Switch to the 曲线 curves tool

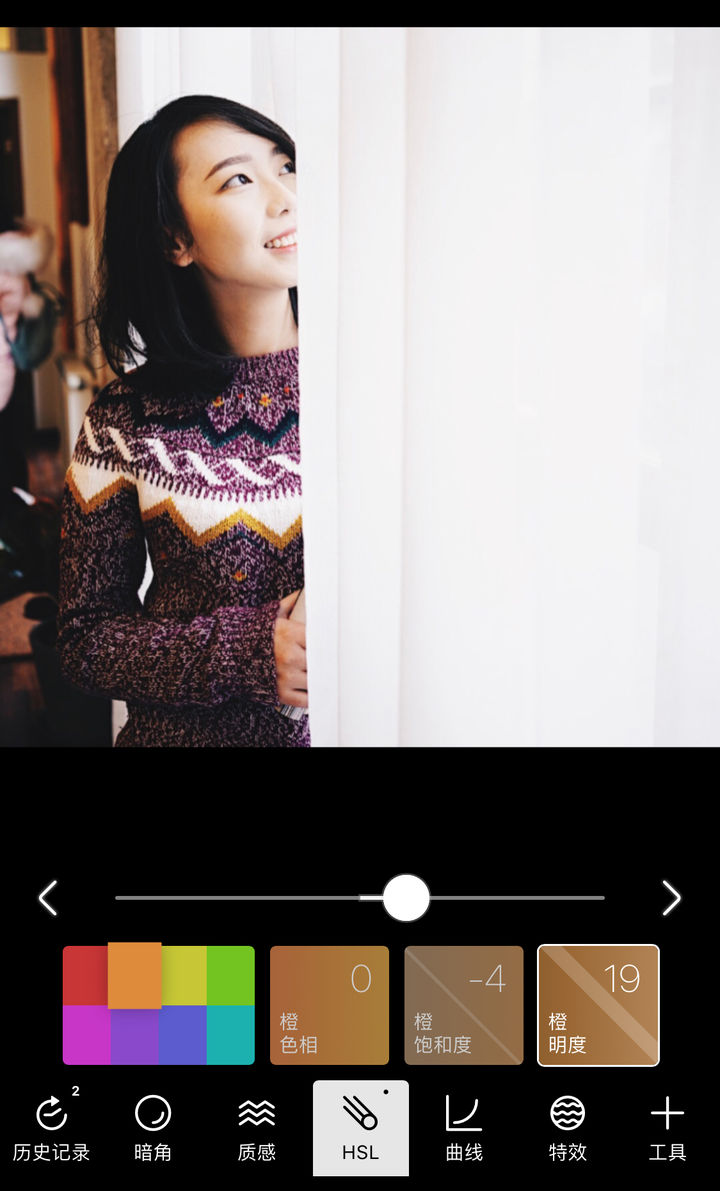pyautogui.click(x=464, y=1128)
